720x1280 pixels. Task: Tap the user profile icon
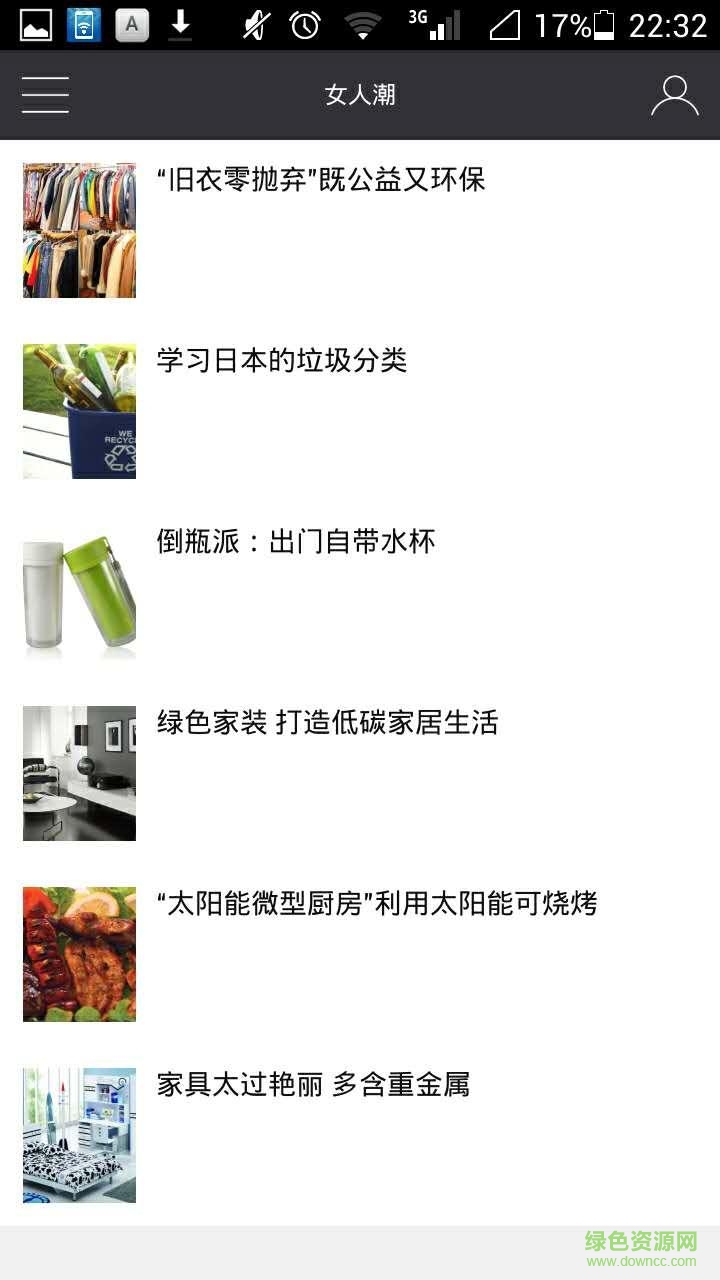click(x=675, y=94)
